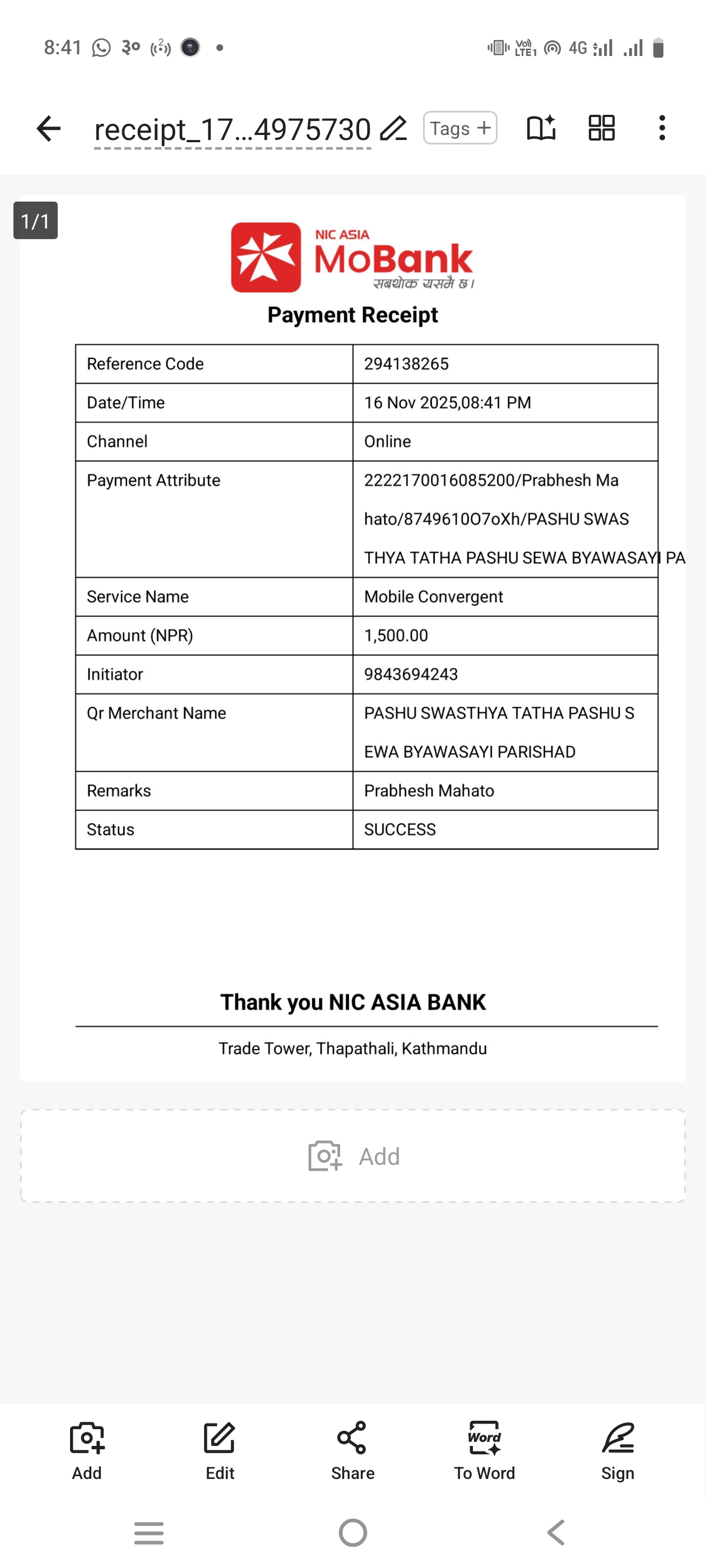Open the AI book reader icon
This screenshot has width=706, height=1568.
(541, 128)
